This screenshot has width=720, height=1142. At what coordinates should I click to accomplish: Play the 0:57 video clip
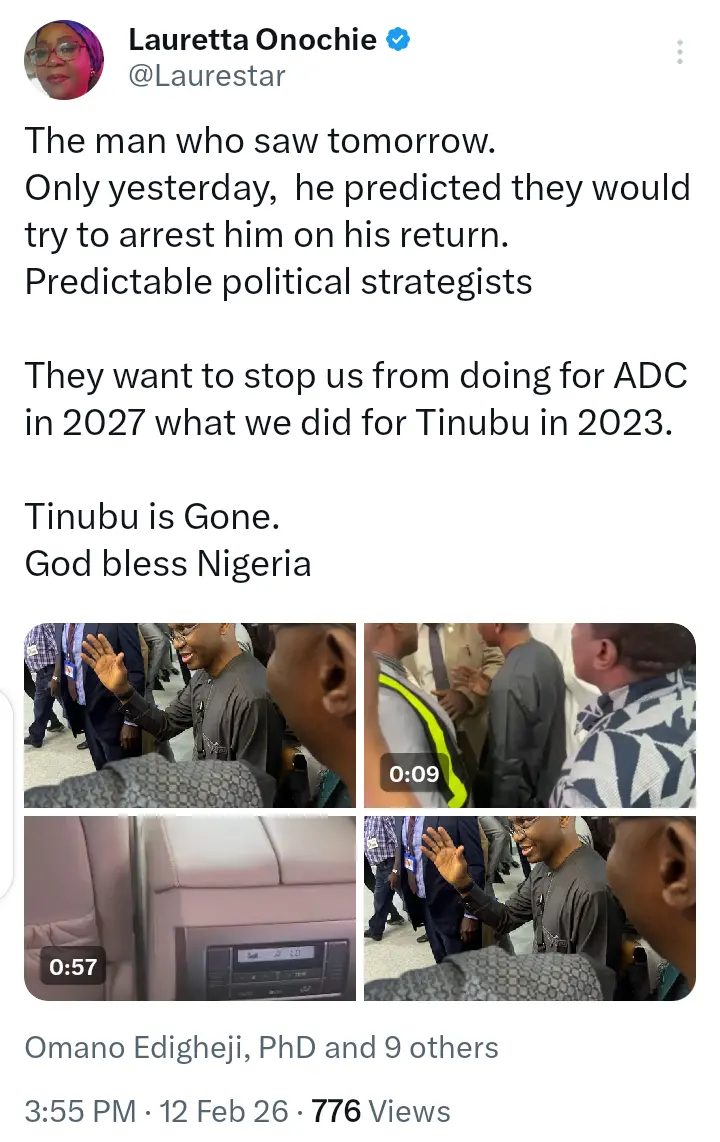[190, 908]
